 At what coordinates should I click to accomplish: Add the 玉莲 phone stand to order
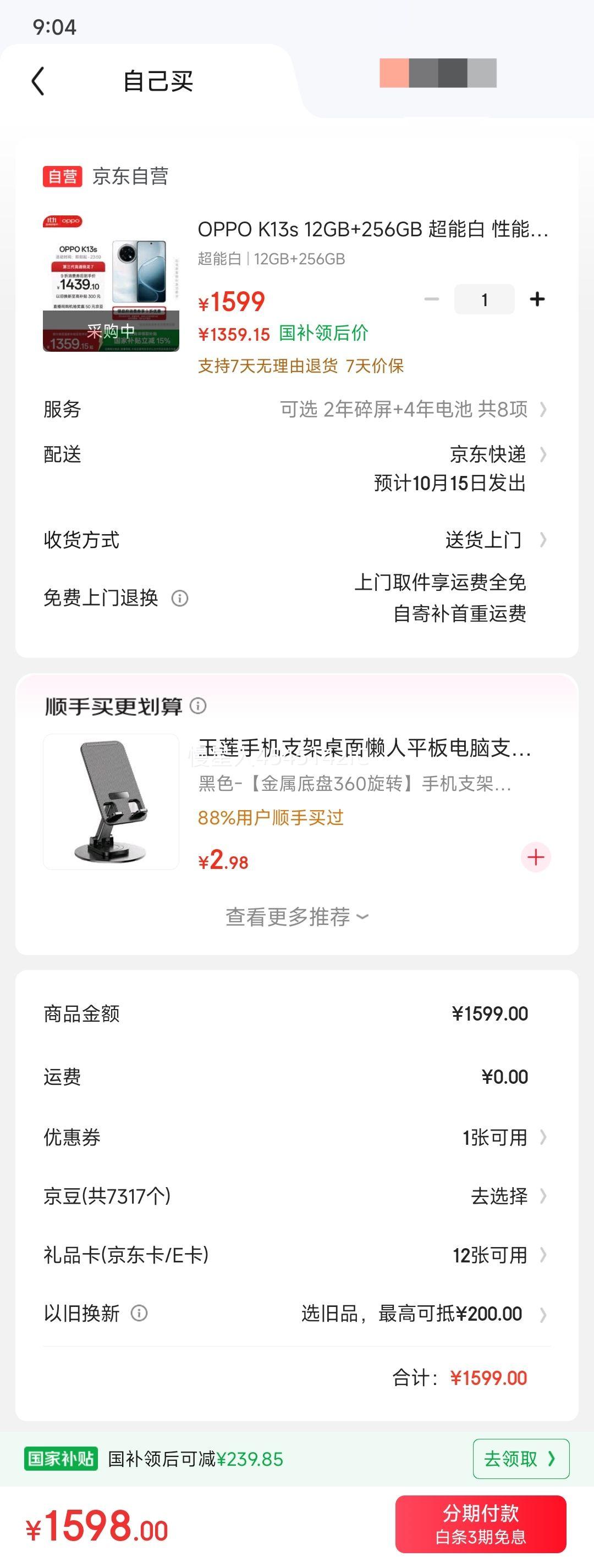click(536, 857)
